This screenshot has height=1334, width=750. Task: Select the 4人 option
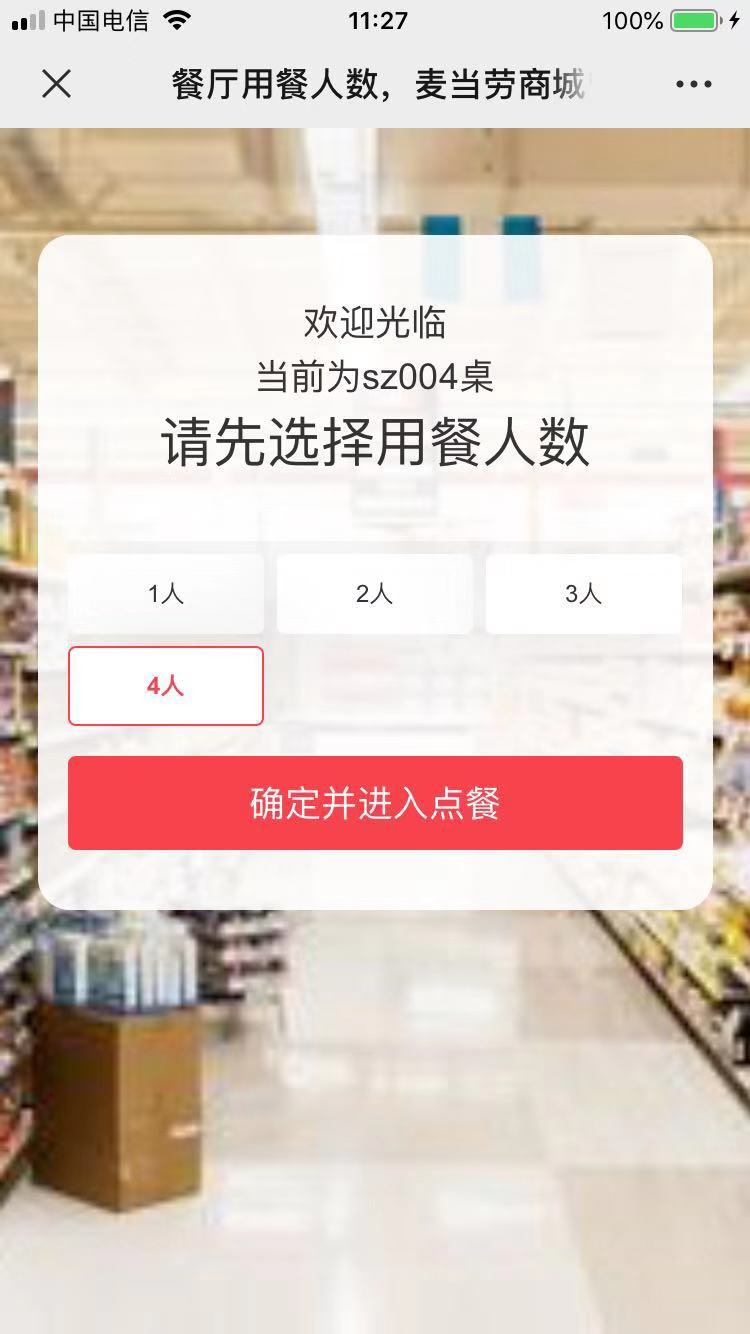tap(166, 686)
